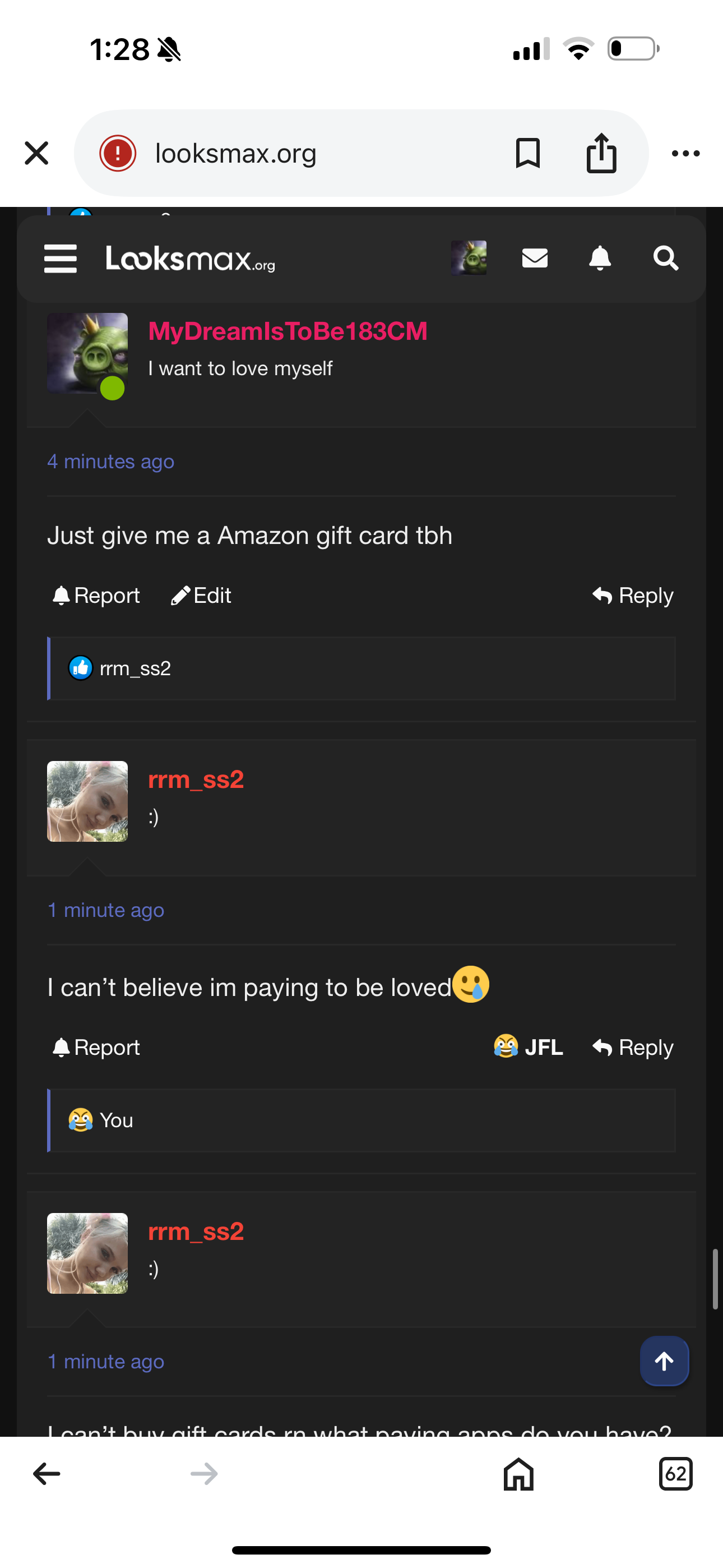Go to the browser home page

[x=518, y=1474]
